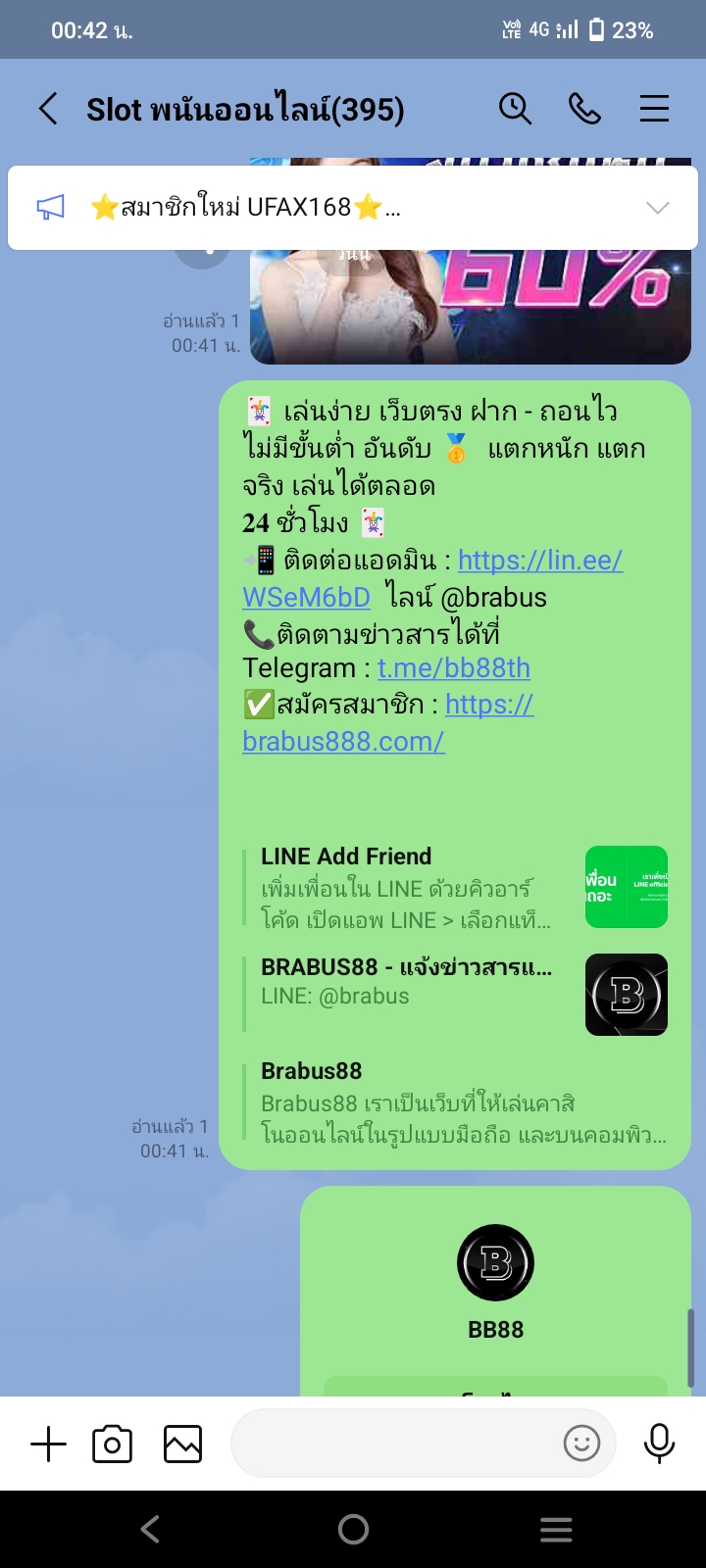Image resolution: width=706 pixels, height=1568 pixels.
Task: Search within this chat
Action: click(515, 109)
